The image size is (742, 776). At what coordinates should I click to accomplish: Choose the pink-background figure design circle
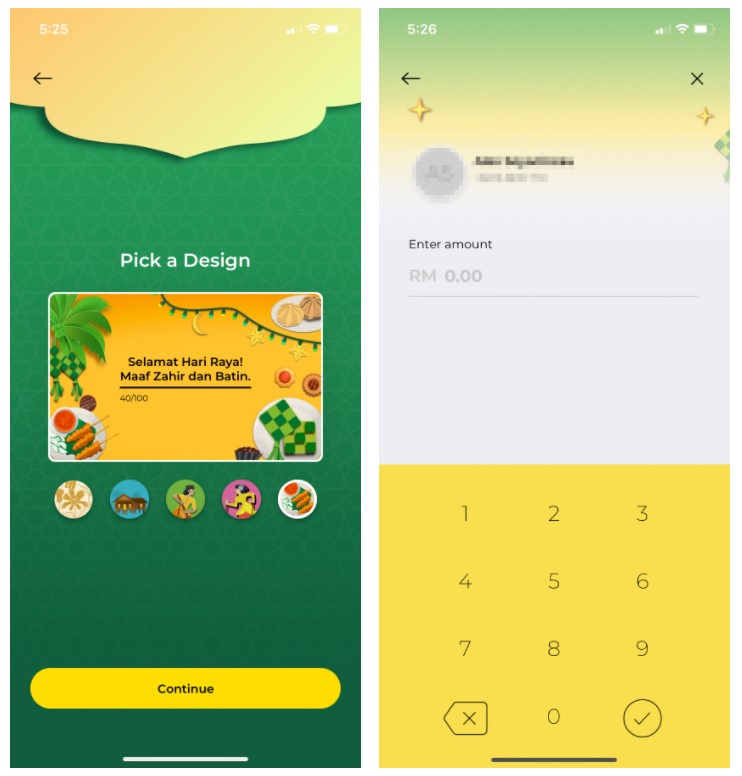pos(241,499)
